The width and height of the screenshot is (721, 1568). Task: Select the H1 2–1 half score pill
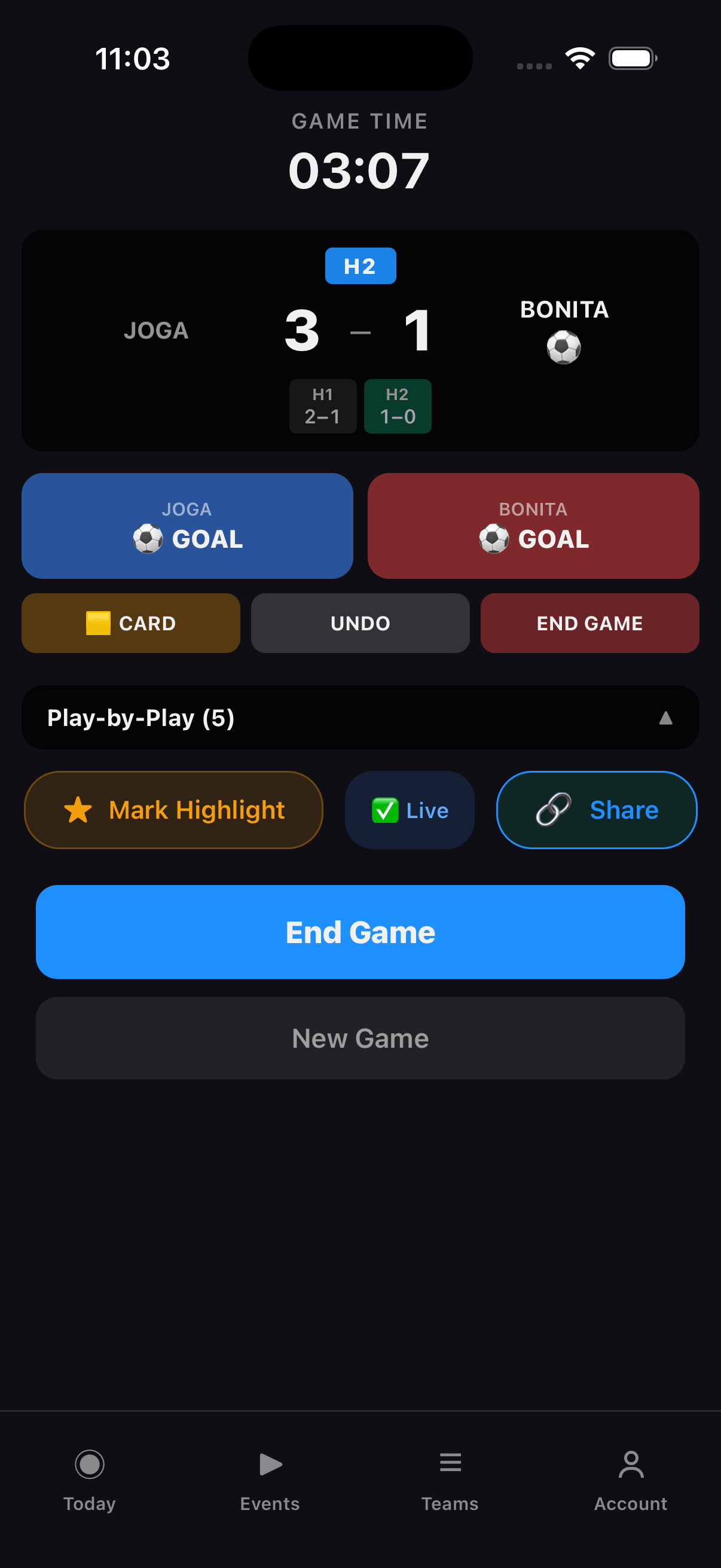point(322,405)
